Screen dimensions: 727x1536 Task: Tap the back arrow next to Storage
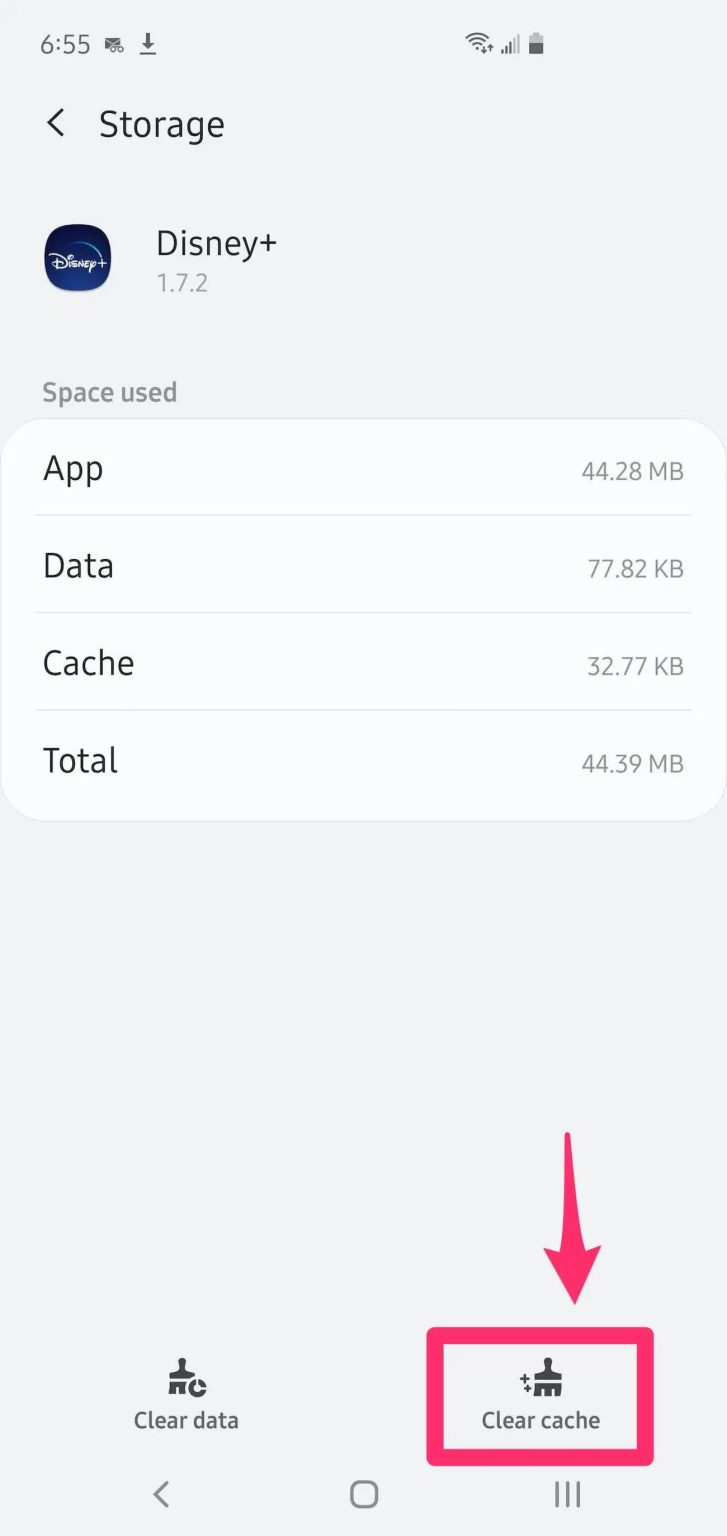(x=55, y=123)
